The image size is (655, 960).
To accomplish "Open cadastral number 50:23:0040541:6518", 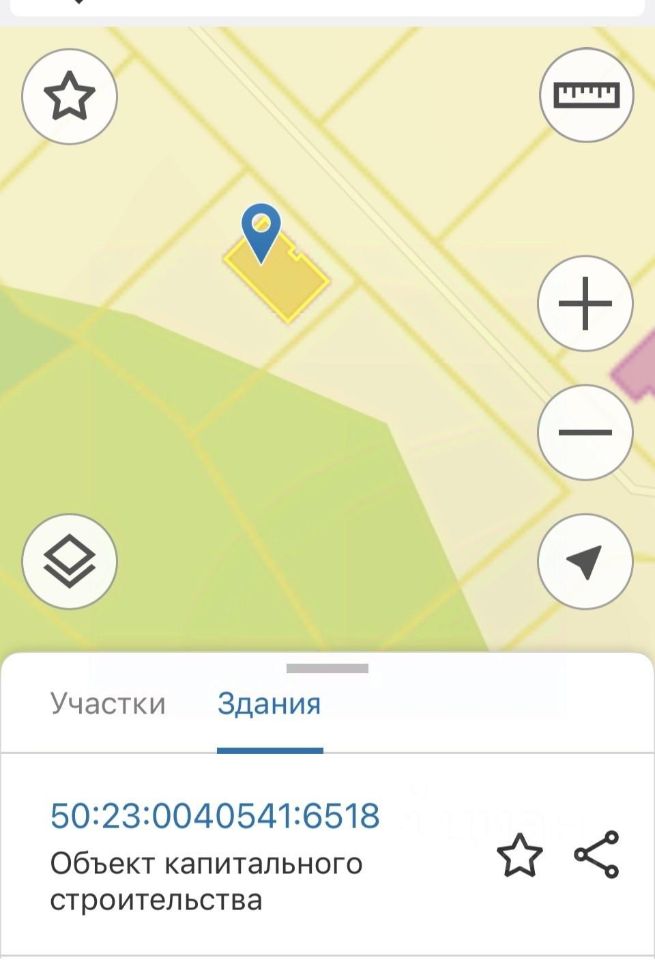I will tap(215, 816).
